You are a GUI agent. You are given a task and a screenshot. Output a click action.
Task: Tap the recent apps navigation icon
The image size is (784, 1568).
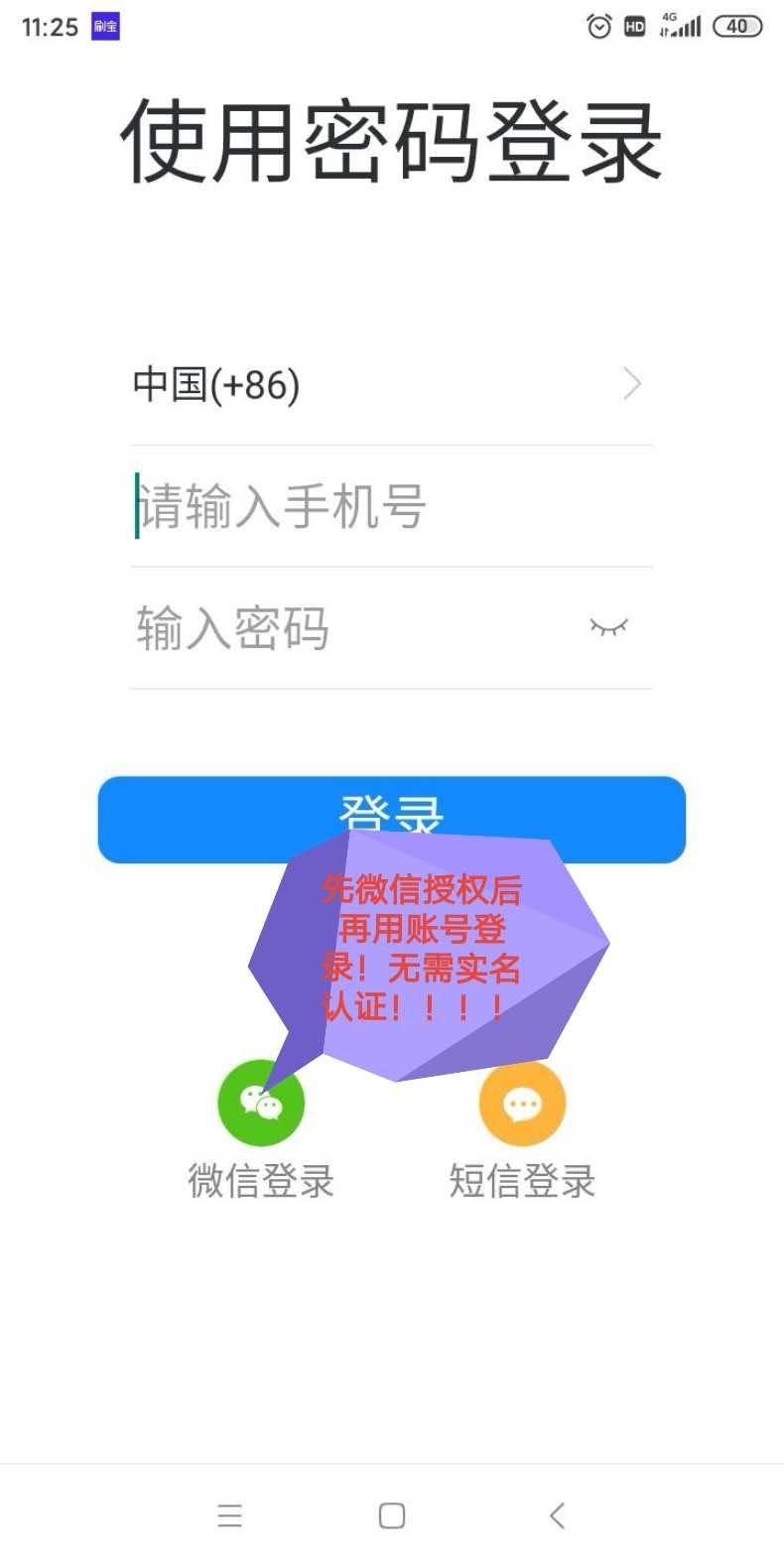pyautogui.click(x=229, y=1515)
